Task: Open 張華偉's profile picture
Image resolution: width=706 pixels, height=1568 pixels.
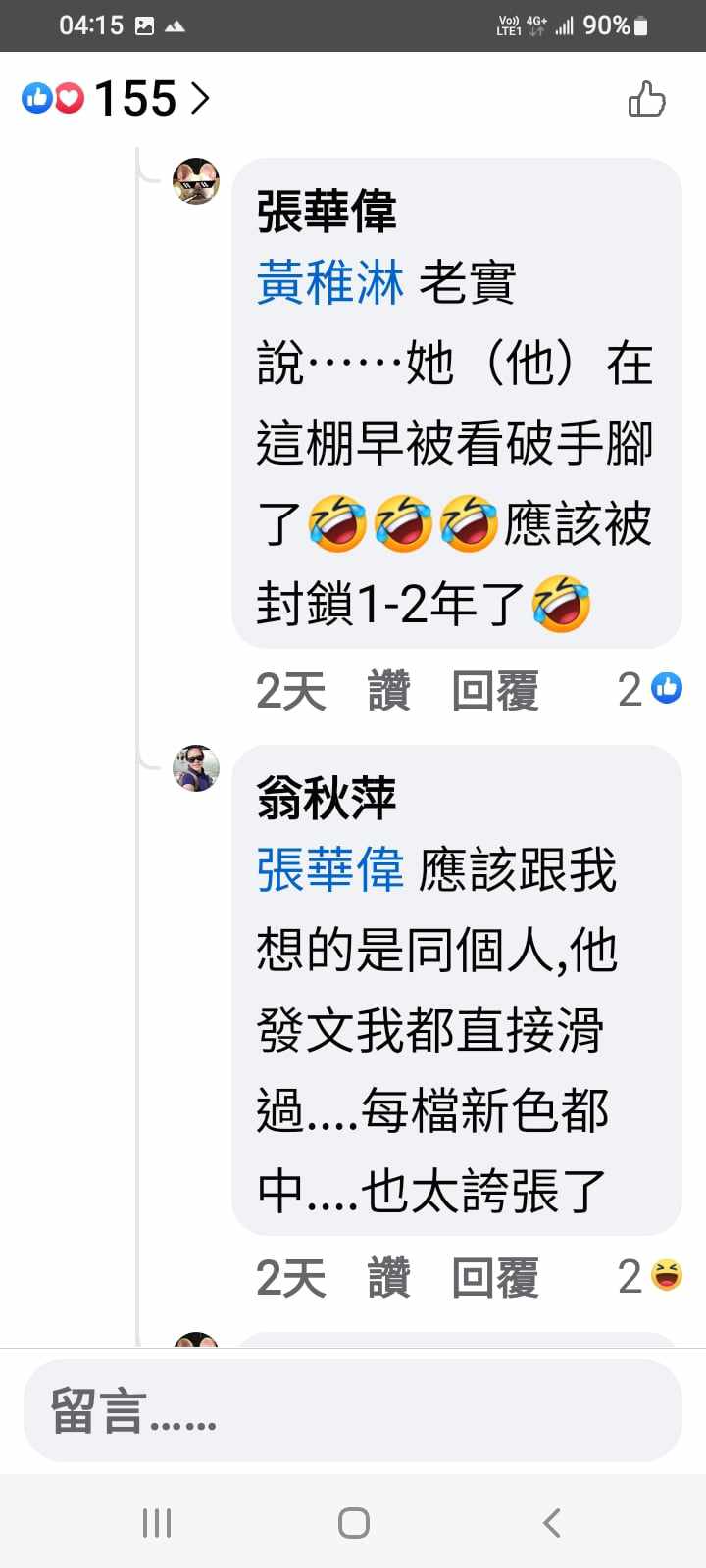Action: tap(196, 181)
